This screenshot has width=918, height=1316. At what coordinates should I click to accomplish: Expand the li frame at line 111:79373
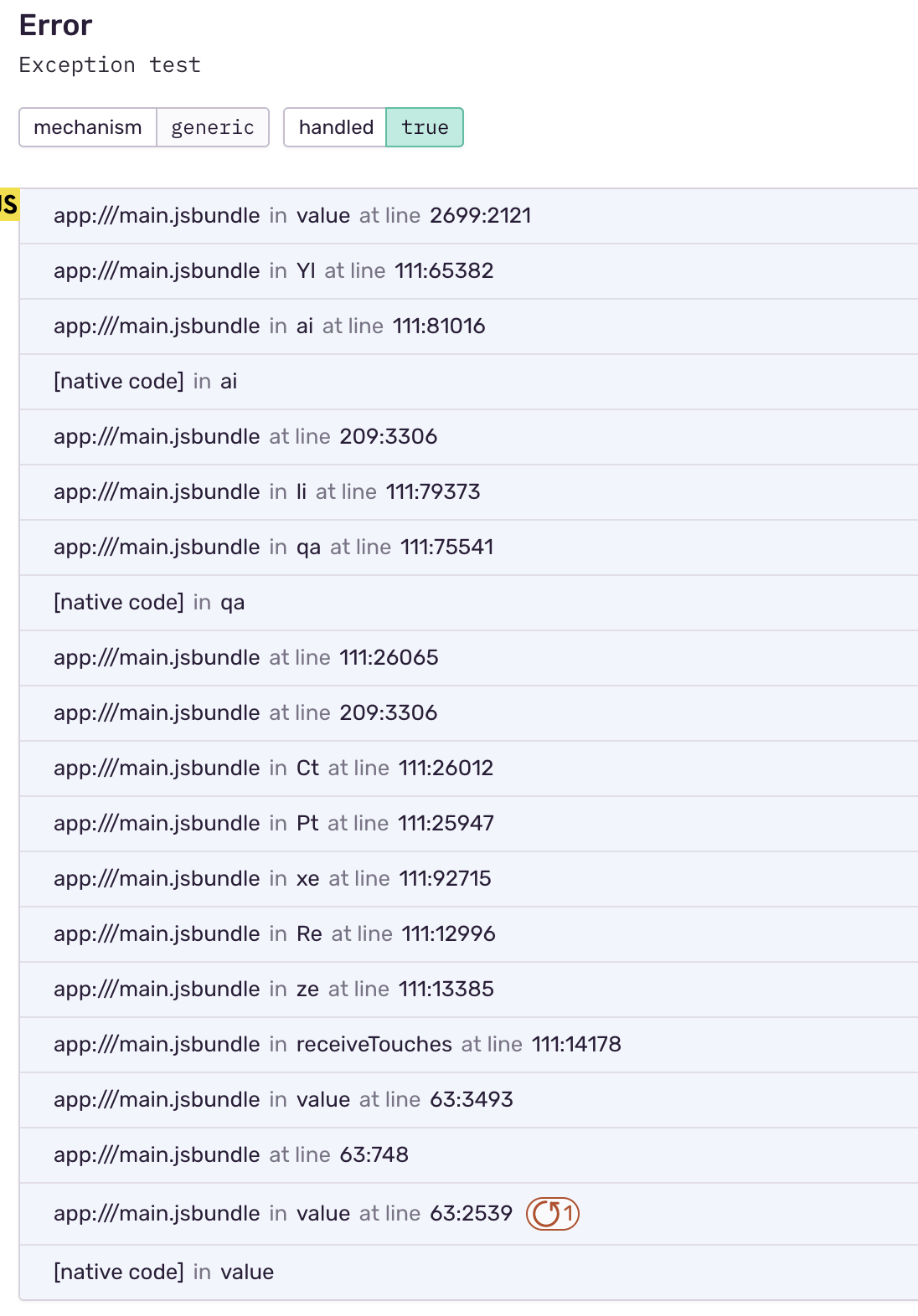(469, 492)
